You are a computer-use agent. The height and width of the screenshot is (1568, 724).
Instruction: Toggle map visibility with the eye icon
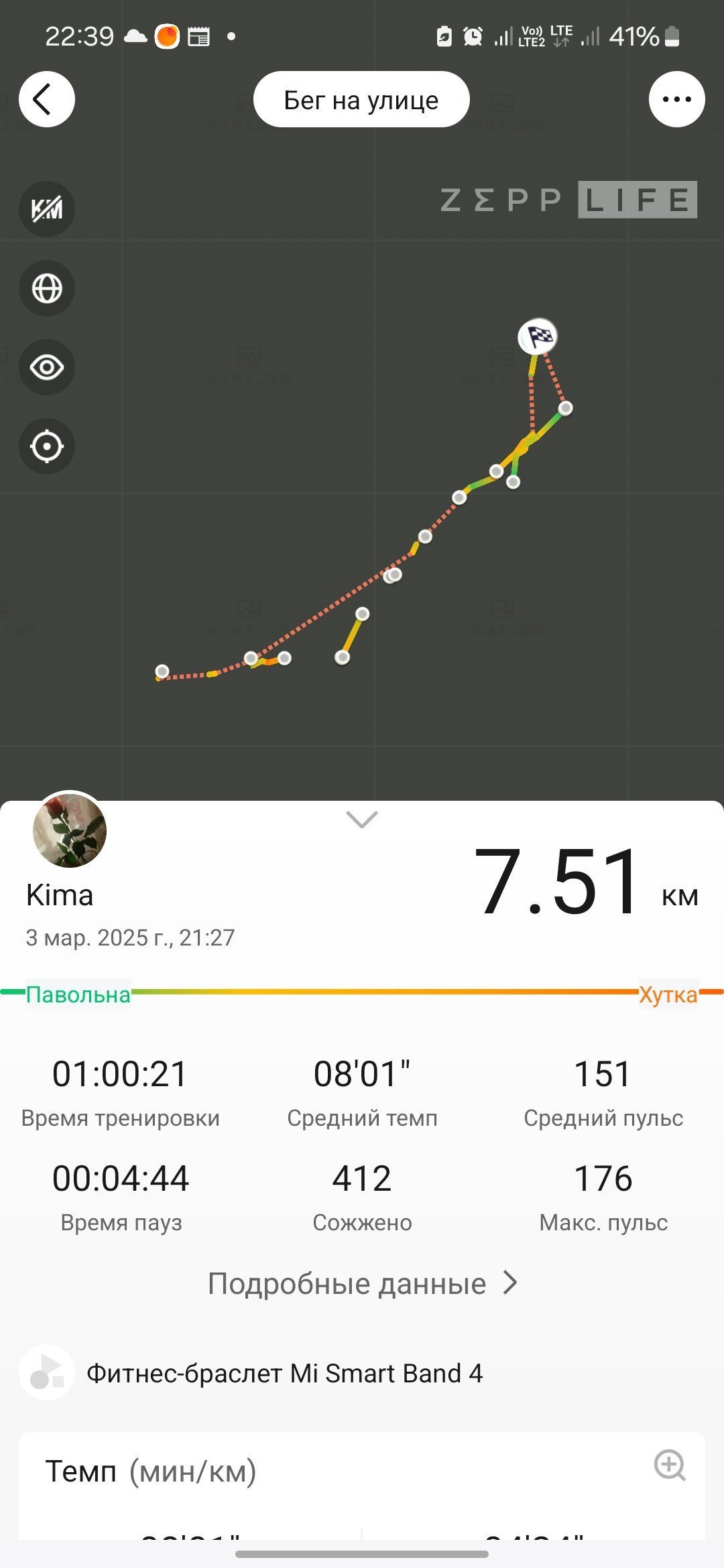47,367
